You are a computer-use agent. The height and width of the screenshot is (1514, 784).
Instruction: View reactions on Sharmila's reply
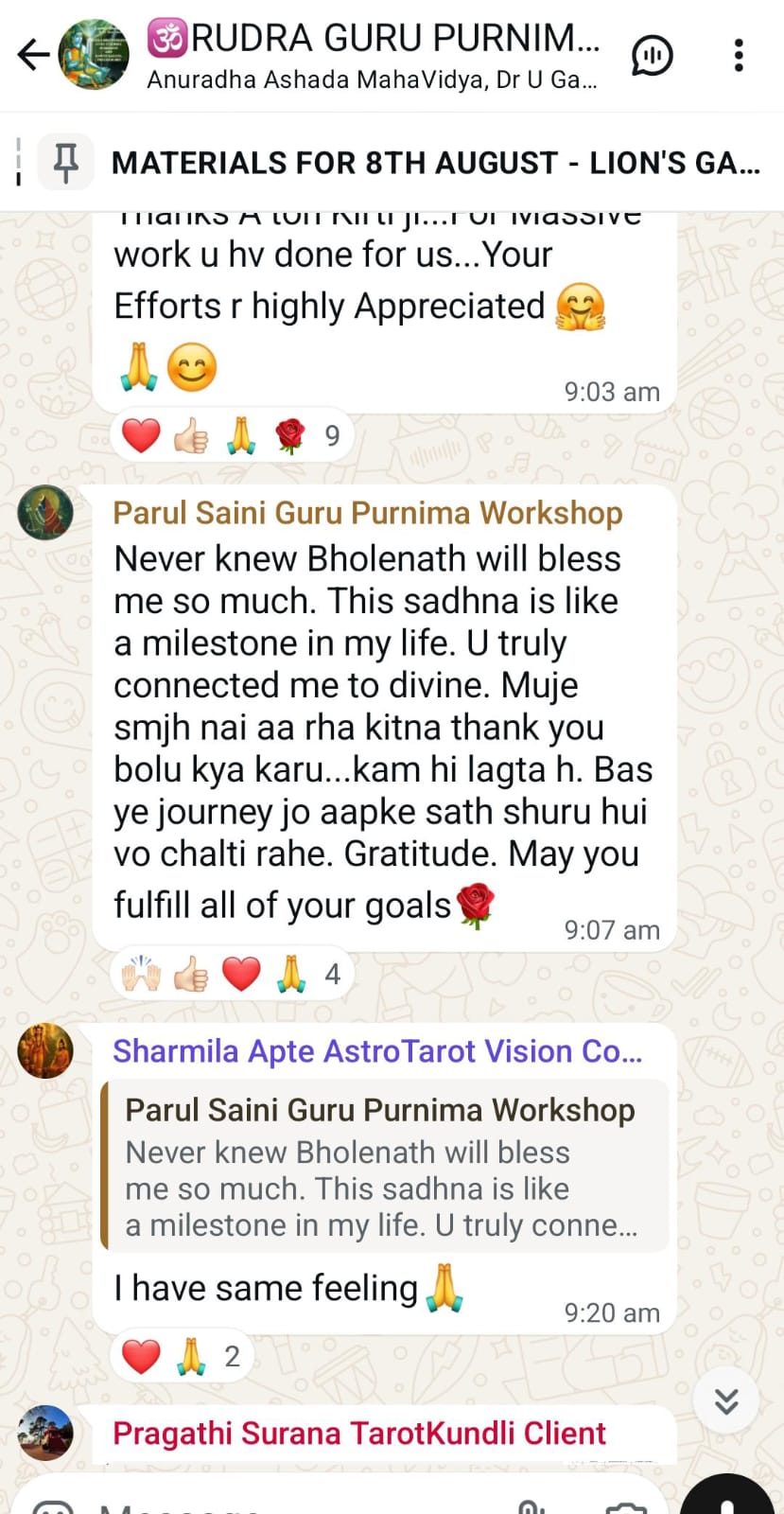click(x=183, y=1356)
